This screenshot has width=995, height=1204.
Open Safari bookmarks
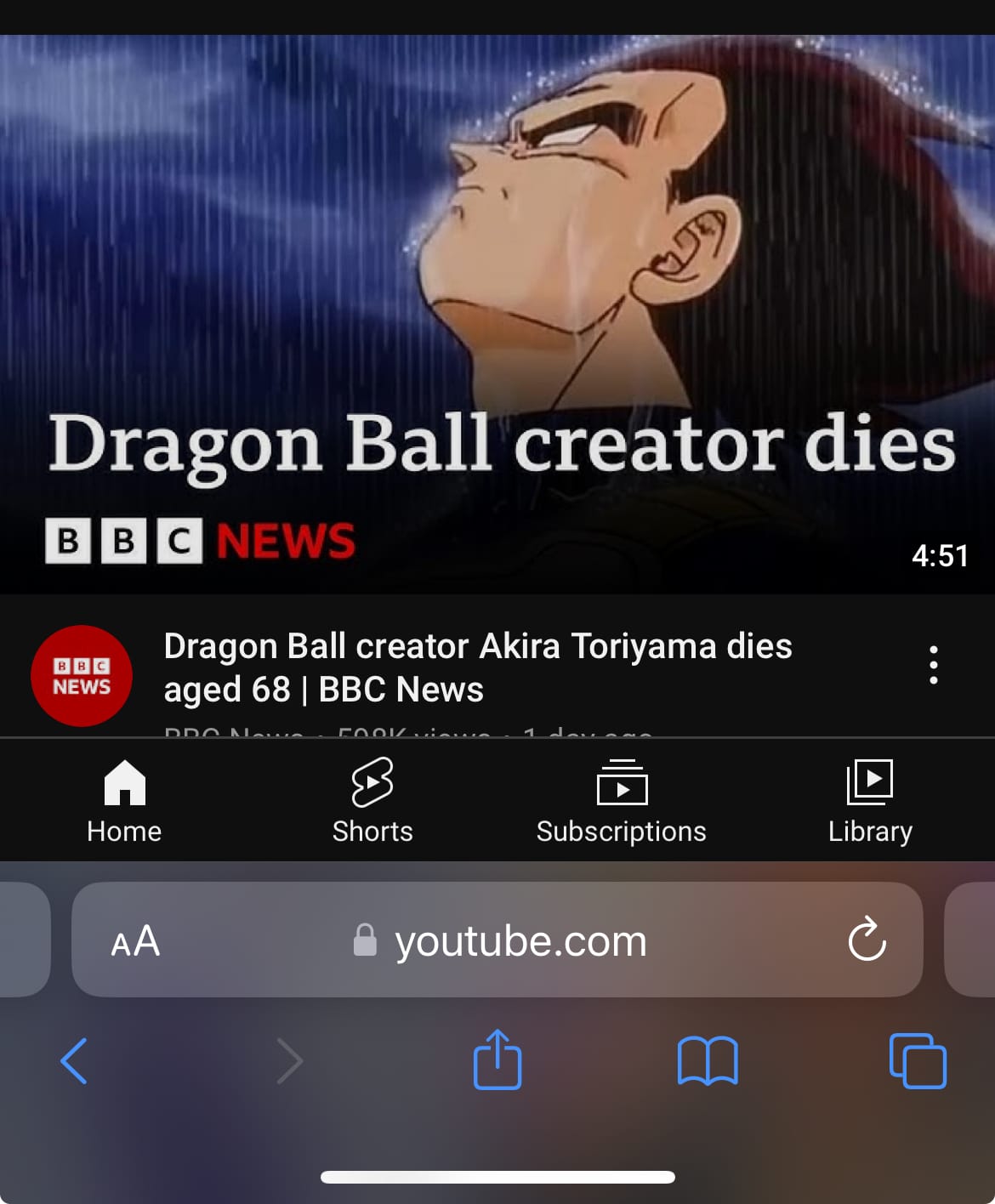click(708, 1060)
